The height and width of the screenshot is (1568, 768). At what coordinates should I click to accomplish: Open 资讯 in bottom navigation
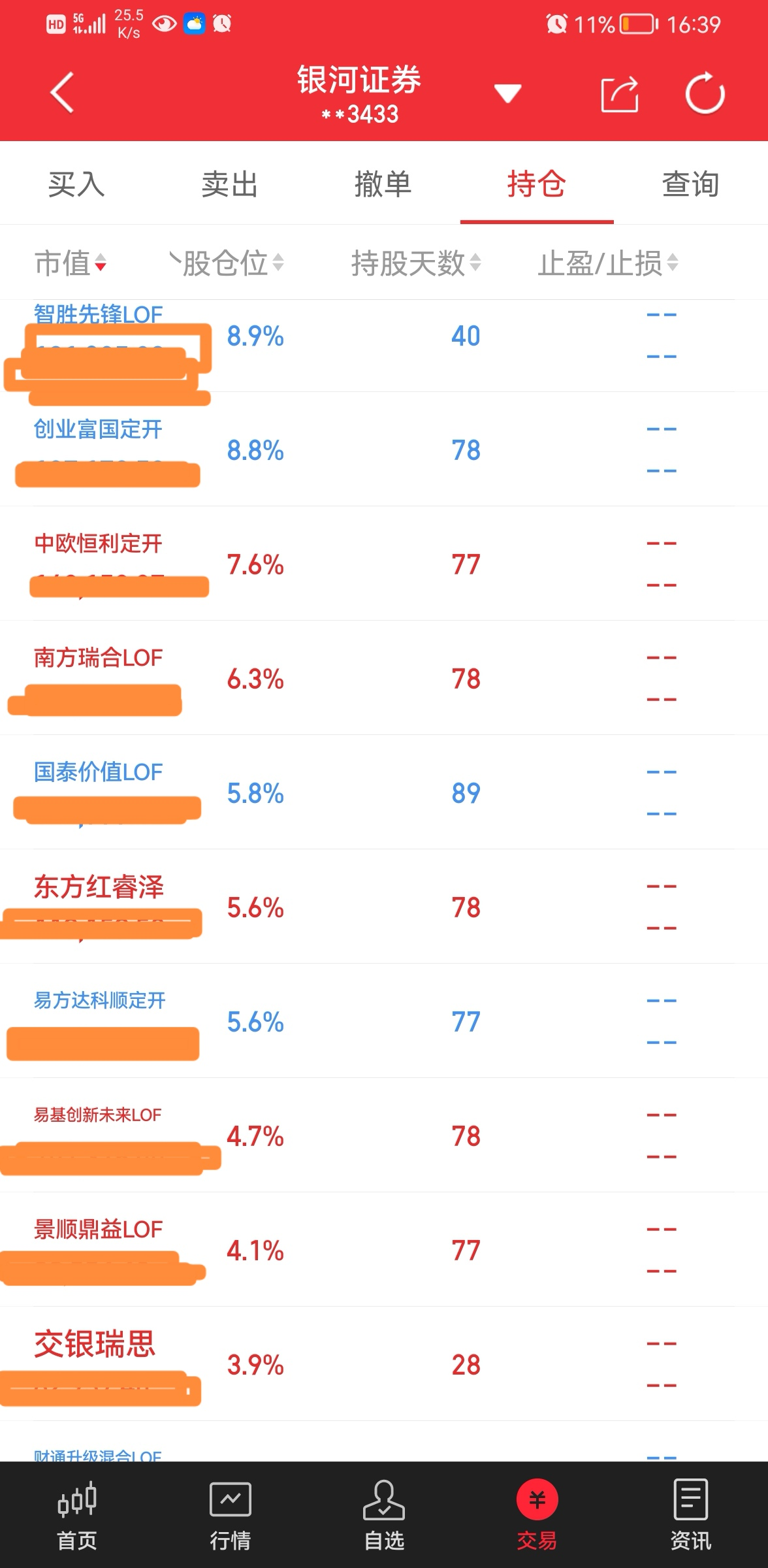[x=690, y=1516]
